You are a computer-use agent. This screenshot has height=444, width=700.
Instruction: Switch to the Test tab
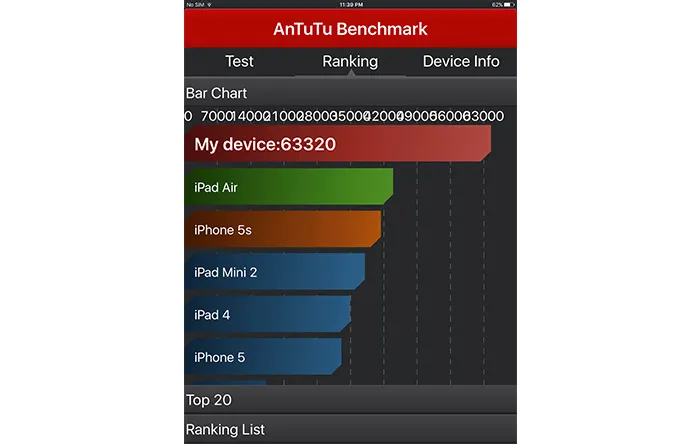tap(239, 61)
